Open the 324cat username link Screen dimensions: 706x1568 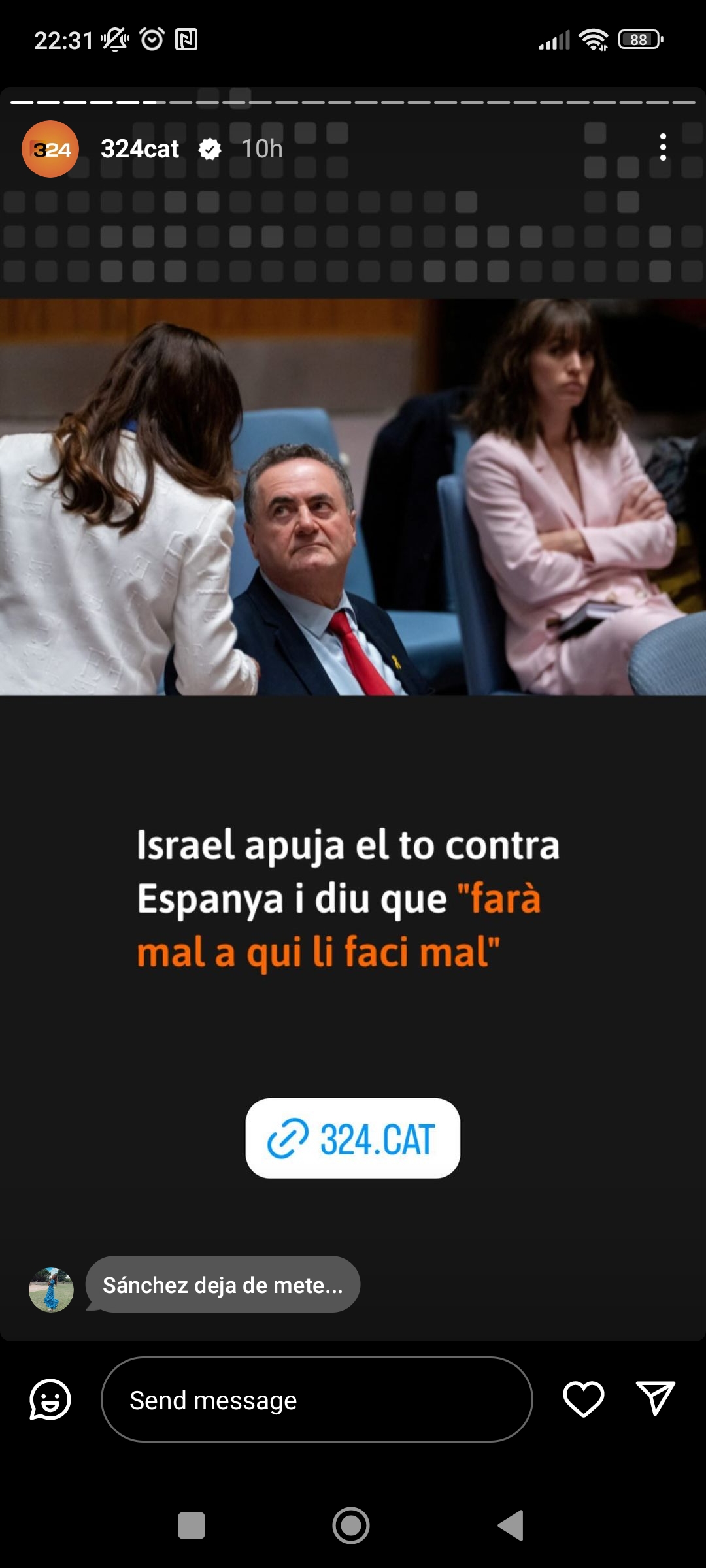click(140, 149)
